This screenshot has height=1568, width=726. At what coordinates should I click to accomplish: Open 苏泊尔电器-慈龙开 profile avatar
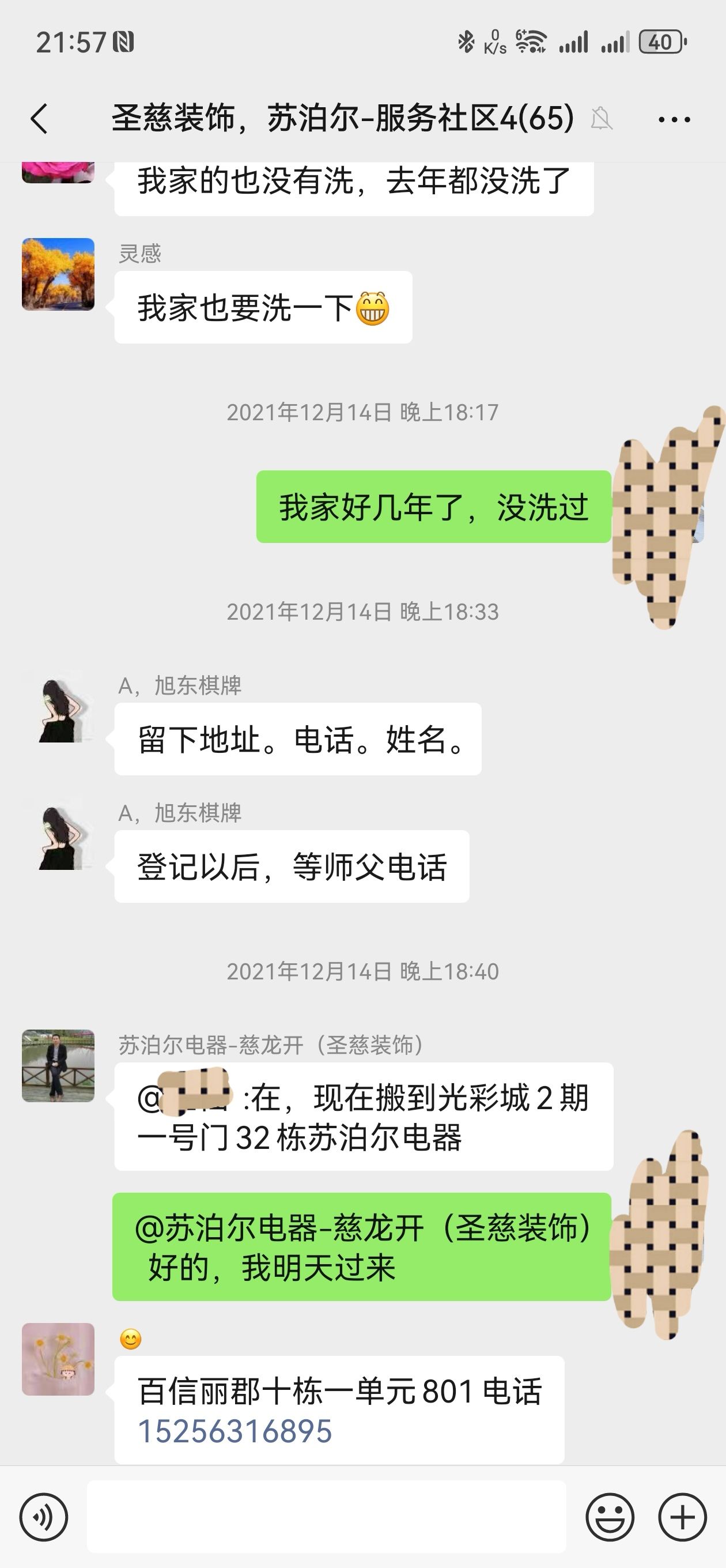point(58,1066)
